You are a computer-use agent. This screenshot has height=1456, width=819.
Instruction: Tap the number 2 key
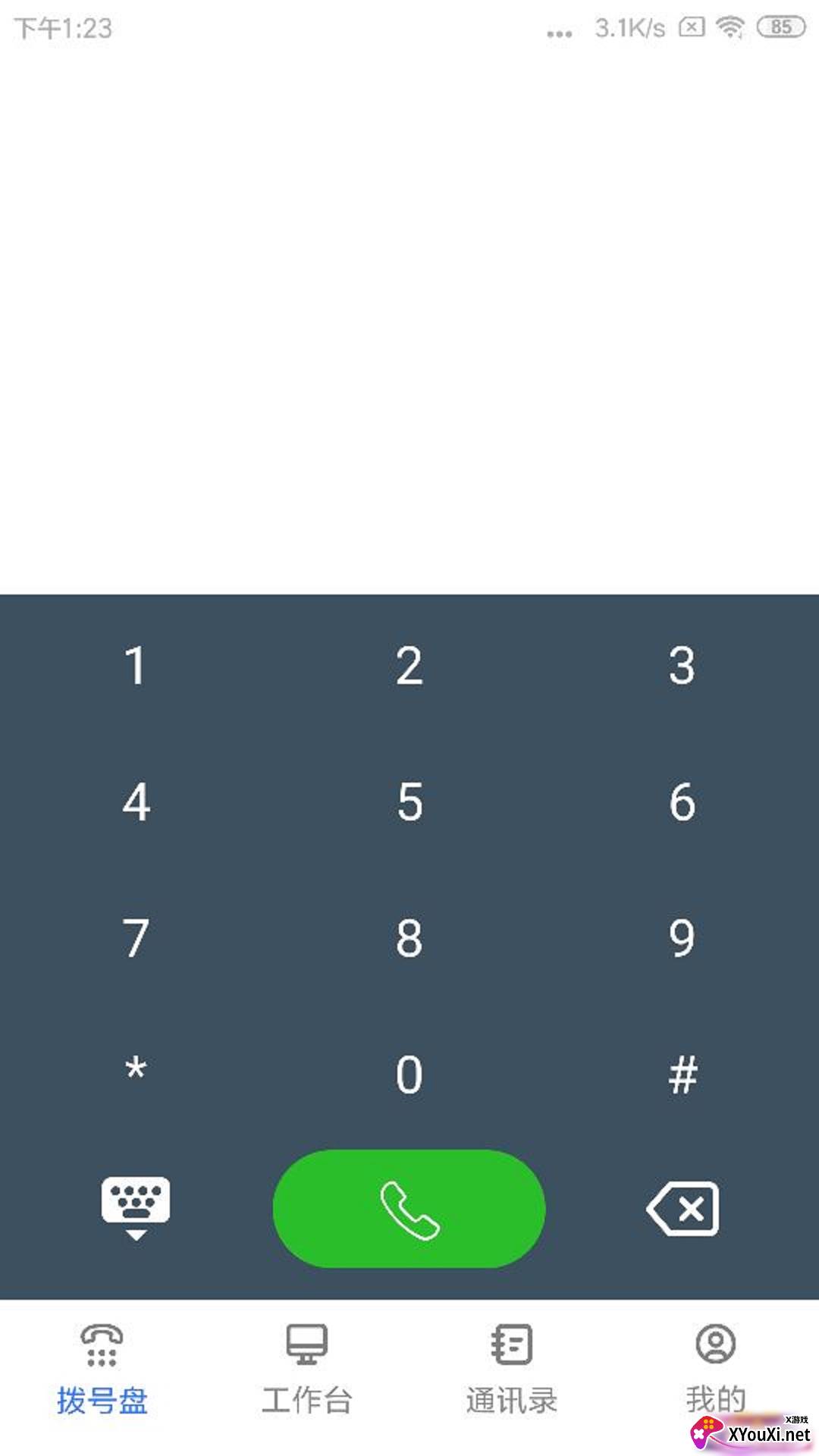pos(409,666)
